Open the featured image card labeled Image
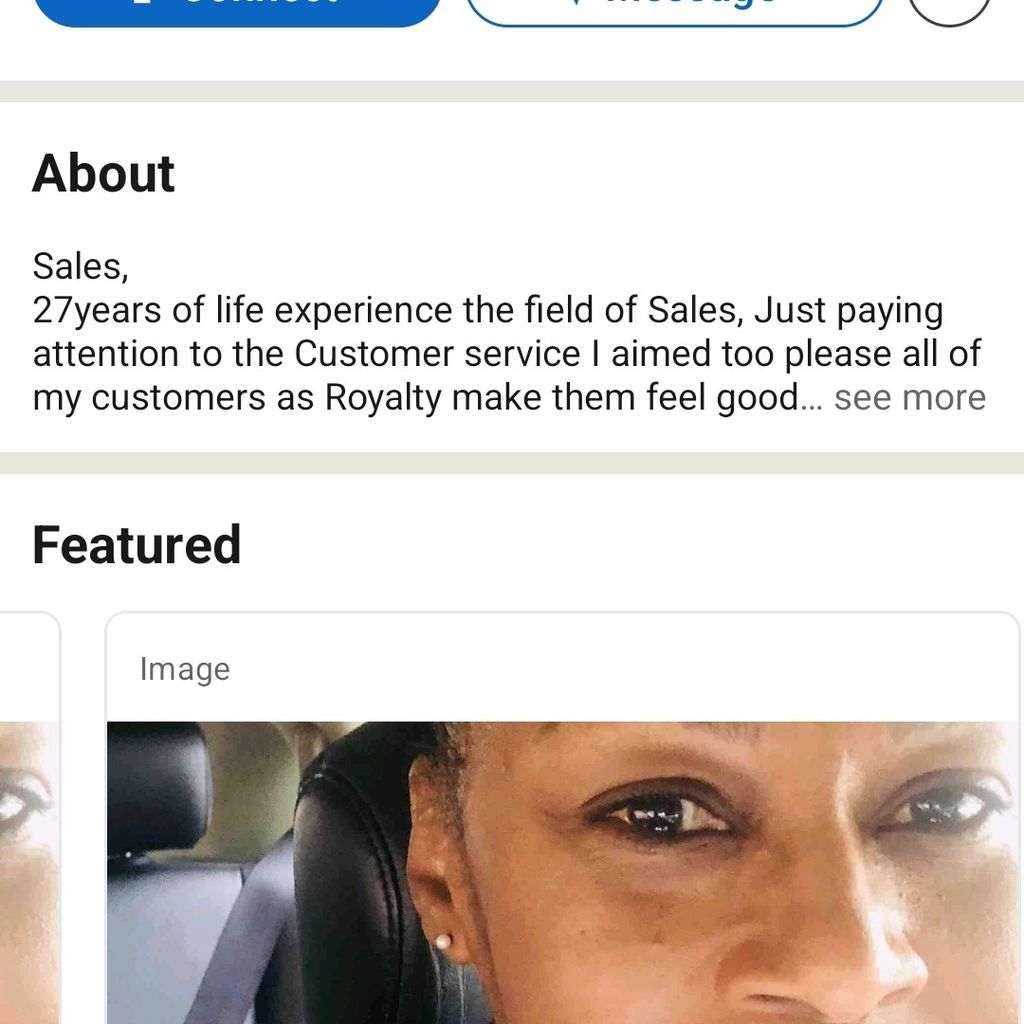 561,820
